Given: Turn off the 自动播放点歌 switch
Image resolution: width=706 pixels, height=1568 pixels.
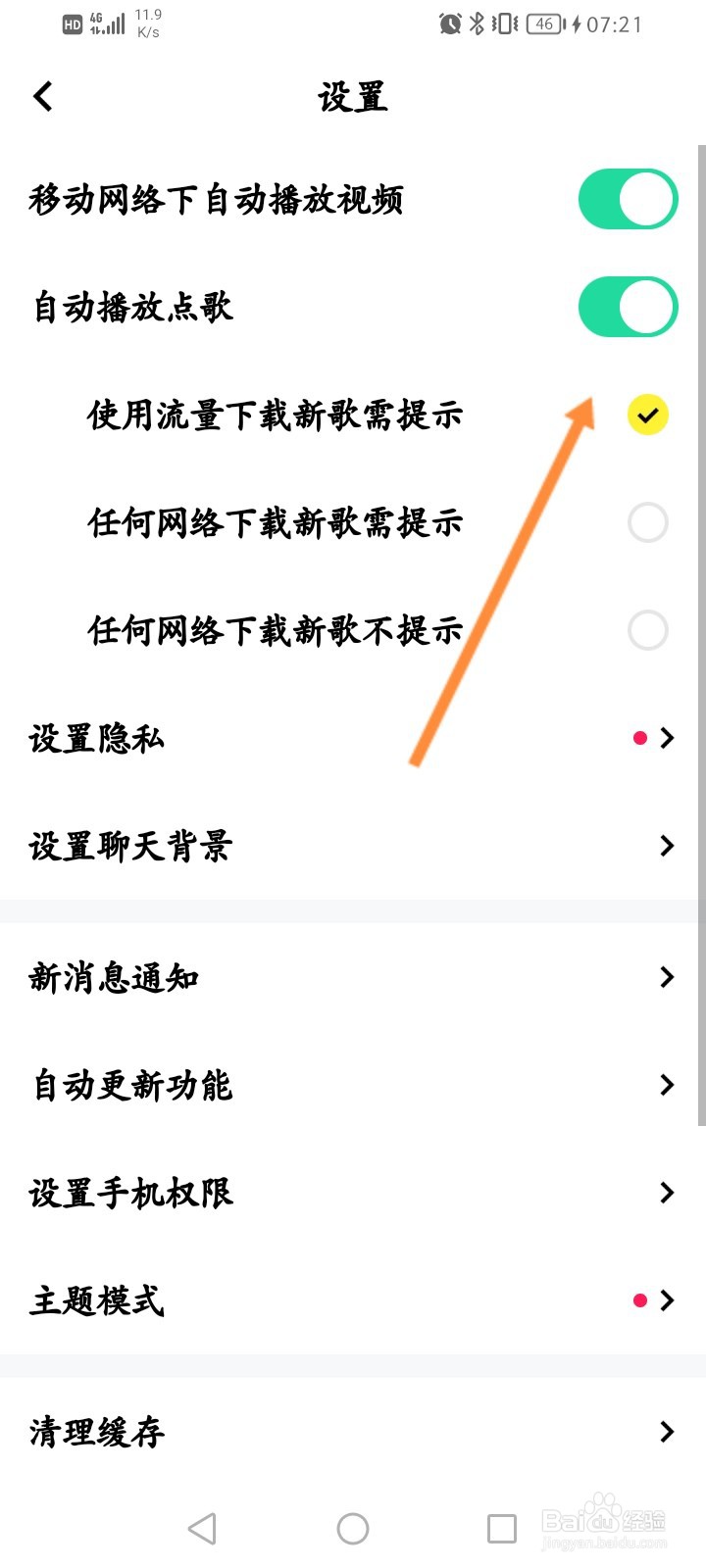Looking at the screenshot, I should coord(627,307).
